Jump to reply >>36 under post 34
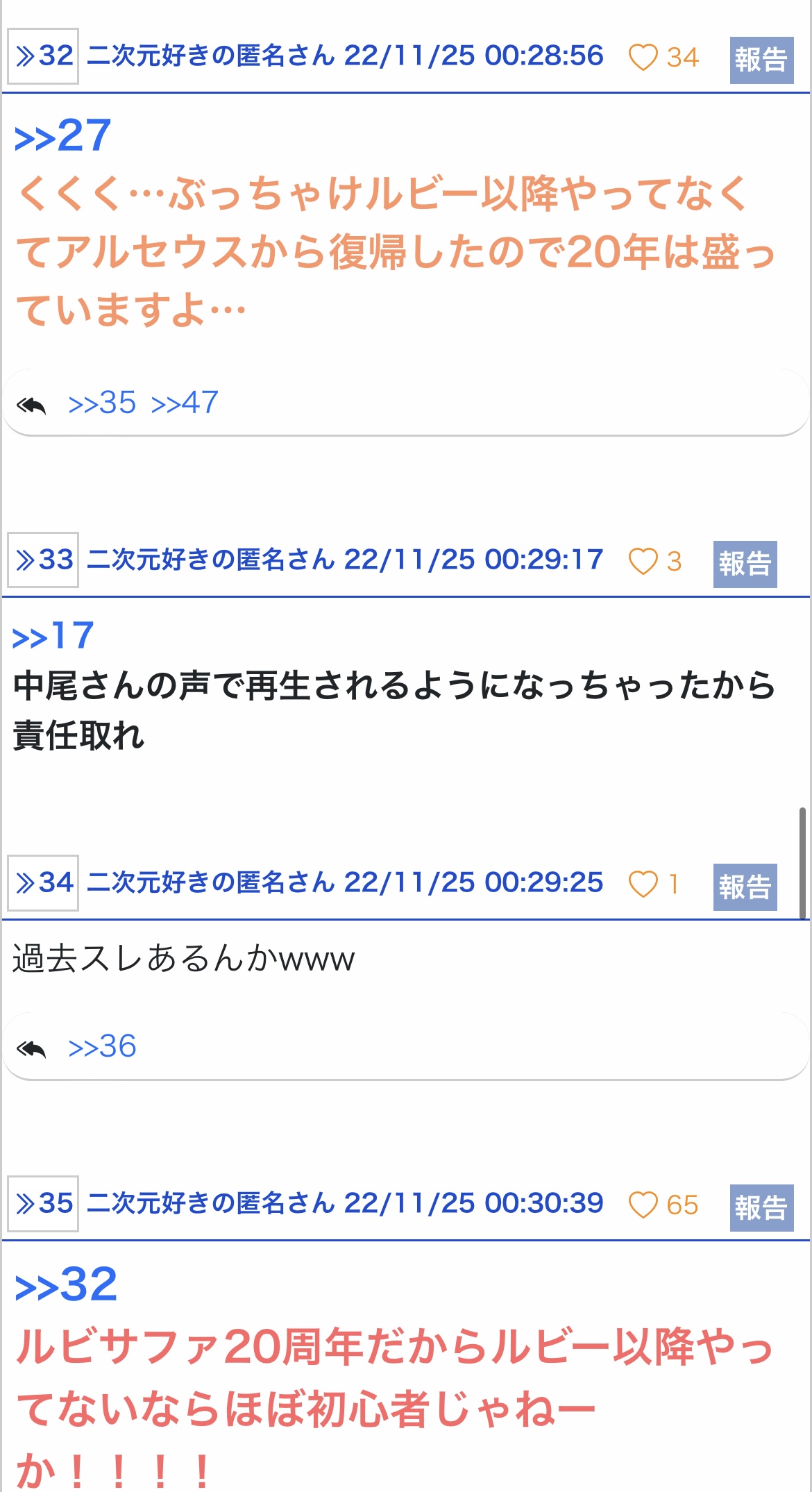Image resolution: width=812 pixels, height=1492 pixels. (x=102, y=1047)
